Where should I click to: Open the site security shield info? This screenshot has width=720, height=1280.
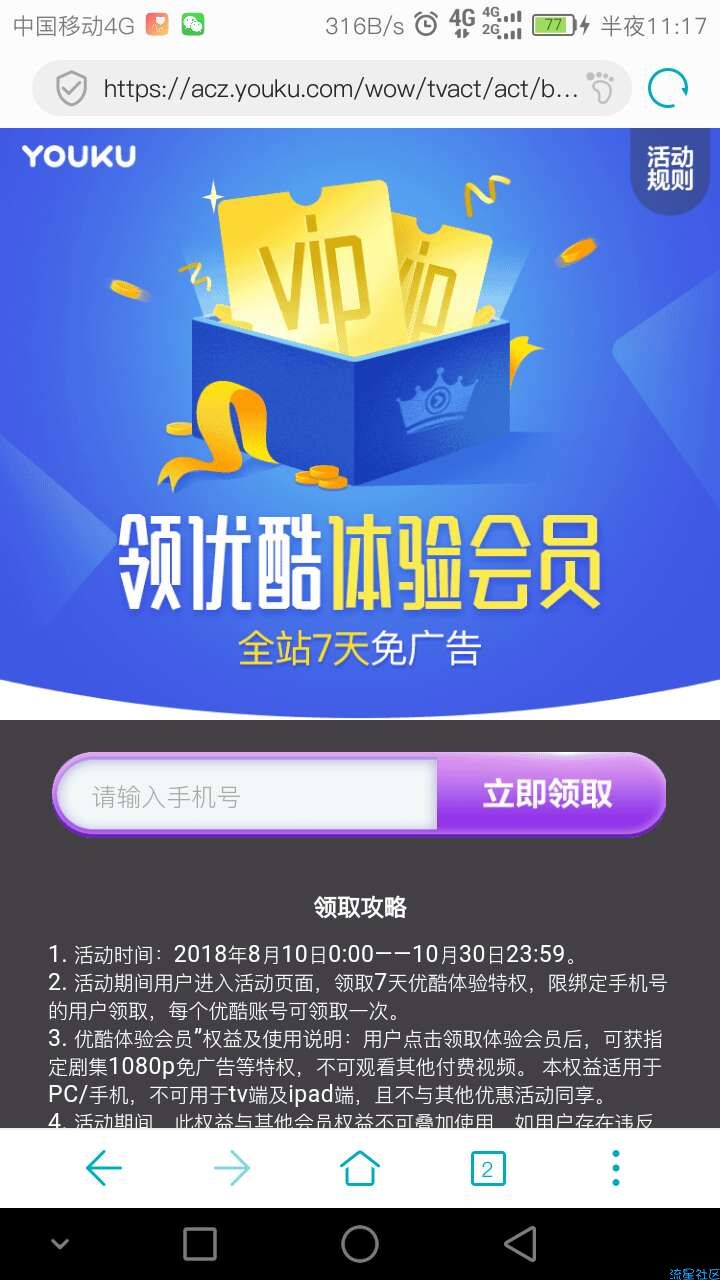coord(71,89)
